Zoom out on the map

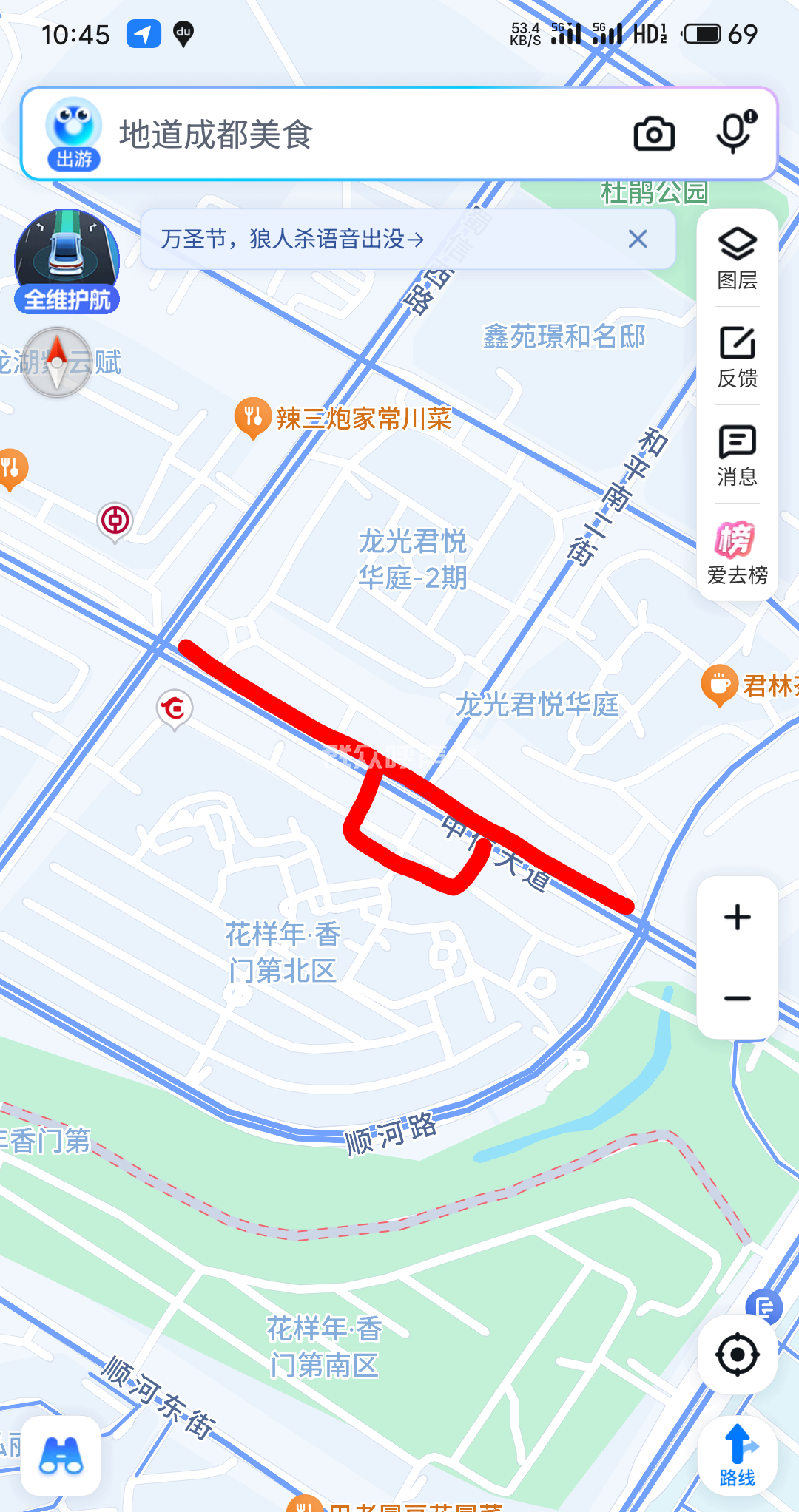(x=738, y=999)
